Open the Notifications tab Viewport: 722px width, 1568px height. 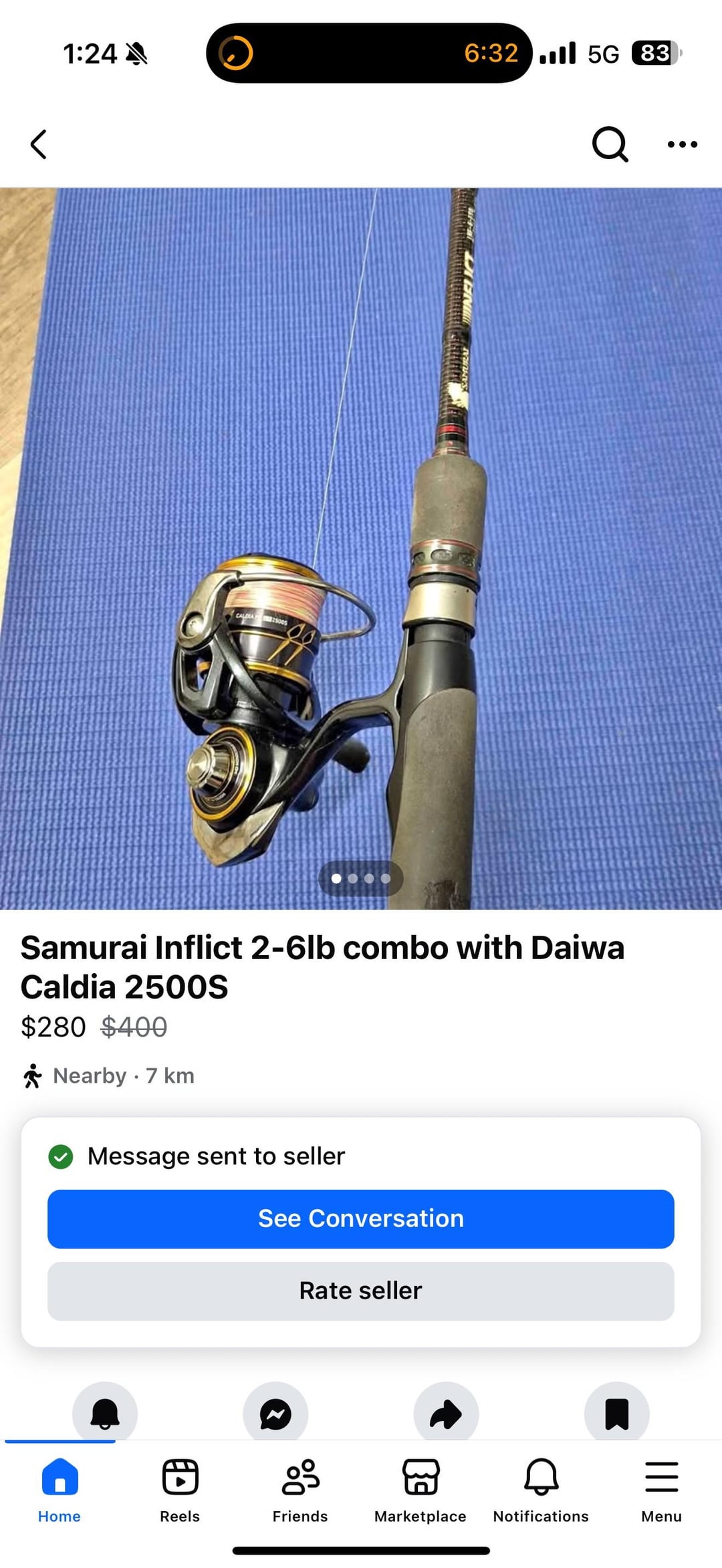click(541, 1490)
